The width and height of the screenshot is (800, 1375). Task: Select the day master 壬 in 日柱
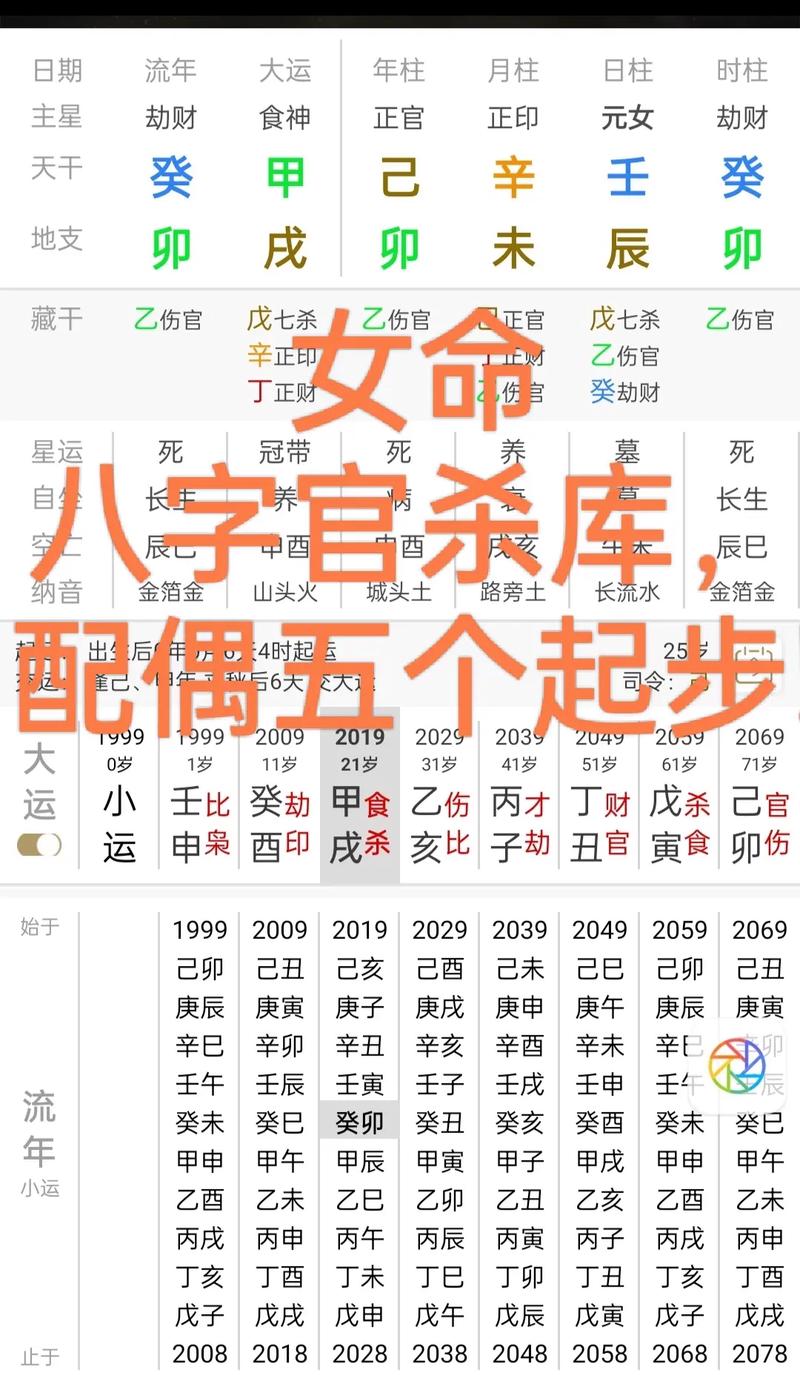(x=628, y=176)
